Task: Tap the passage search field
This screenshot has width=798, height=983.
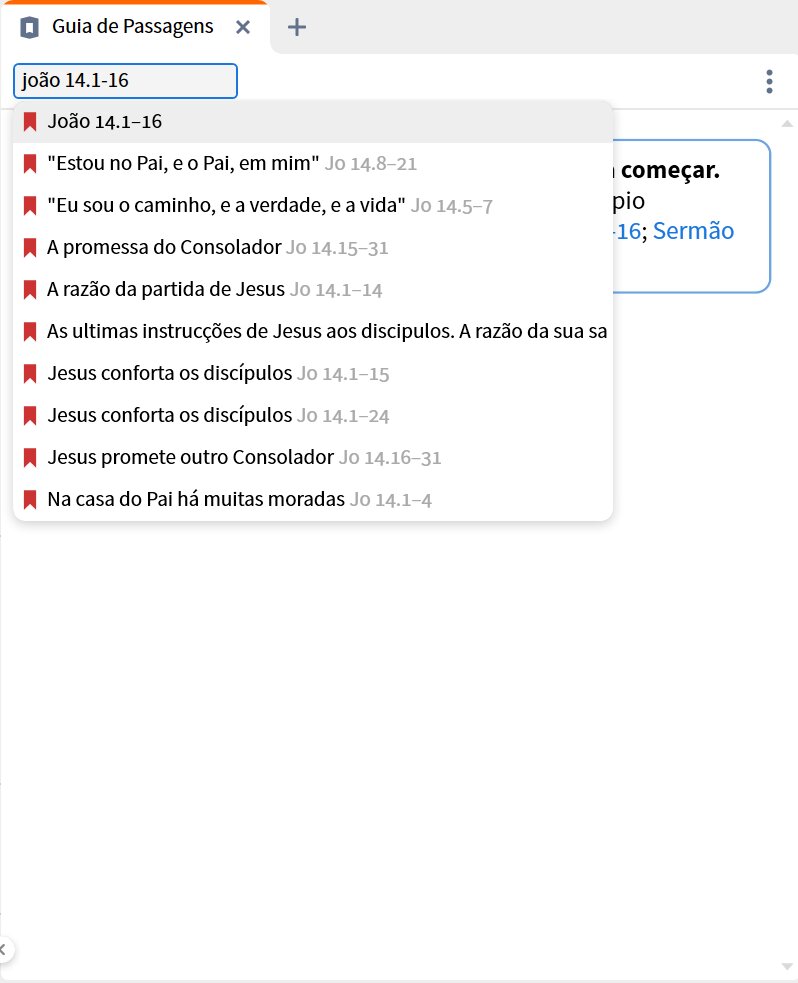Action: [125, 81]
